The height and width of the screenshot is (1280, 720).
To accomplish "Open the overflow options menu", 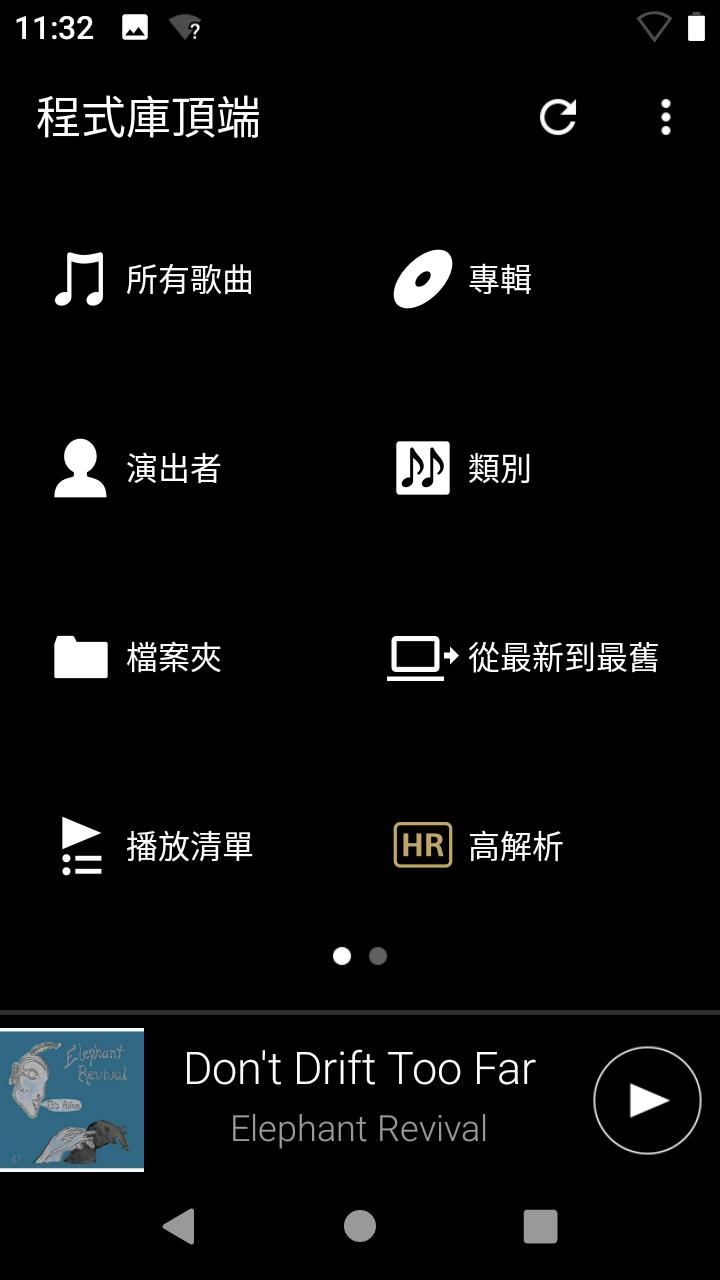I will tap(665, 117).
